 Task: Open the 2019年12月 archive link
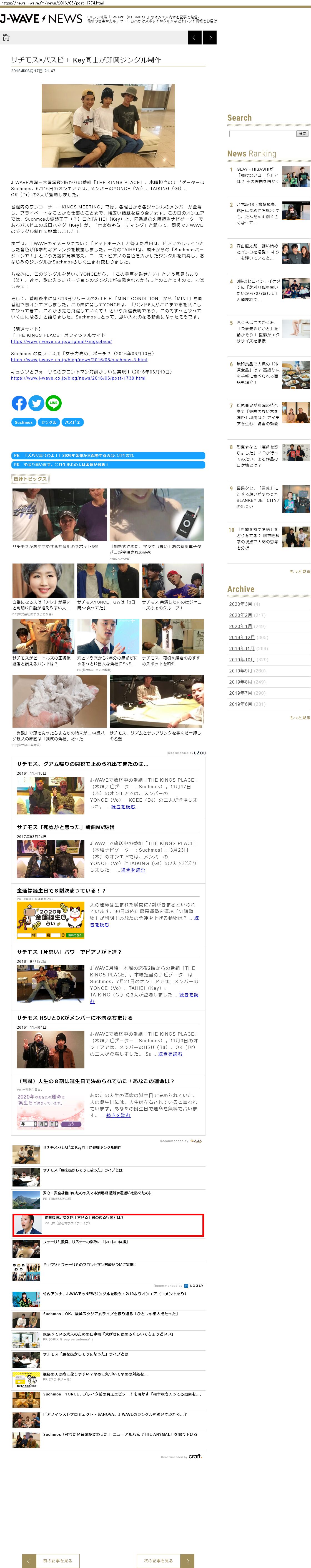coord(242,637)
